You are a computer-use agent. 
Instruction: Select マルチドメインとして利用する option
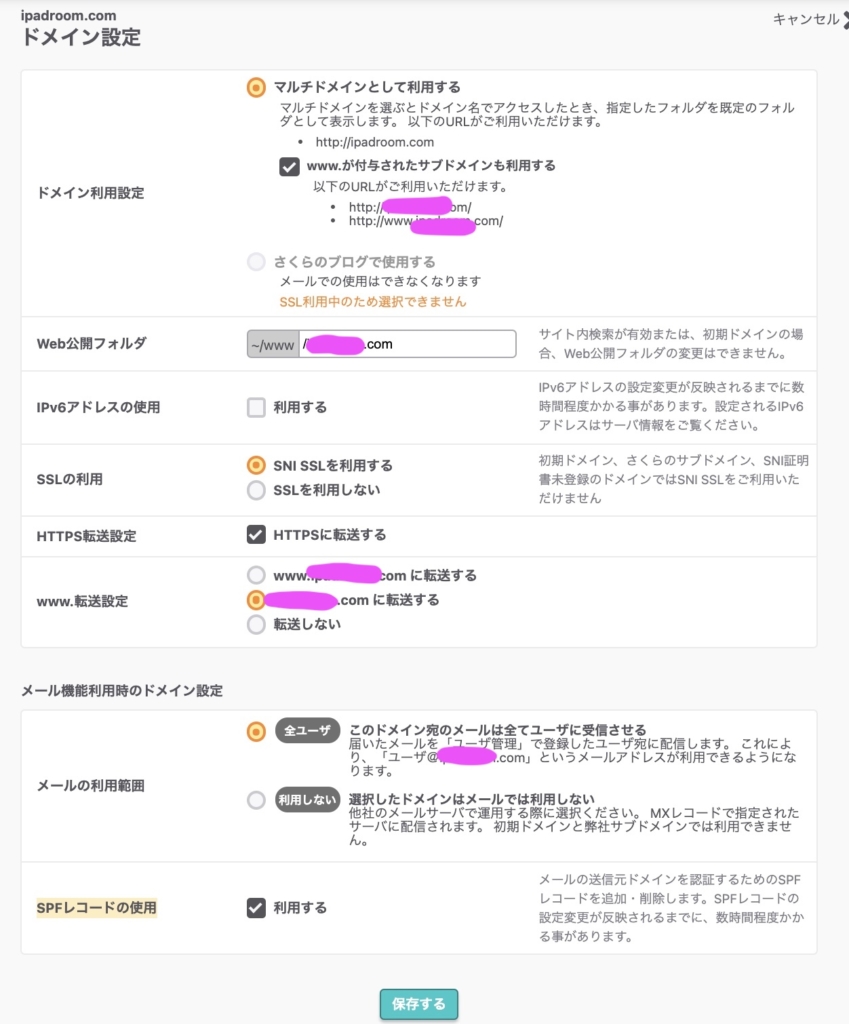coord(256,87)
